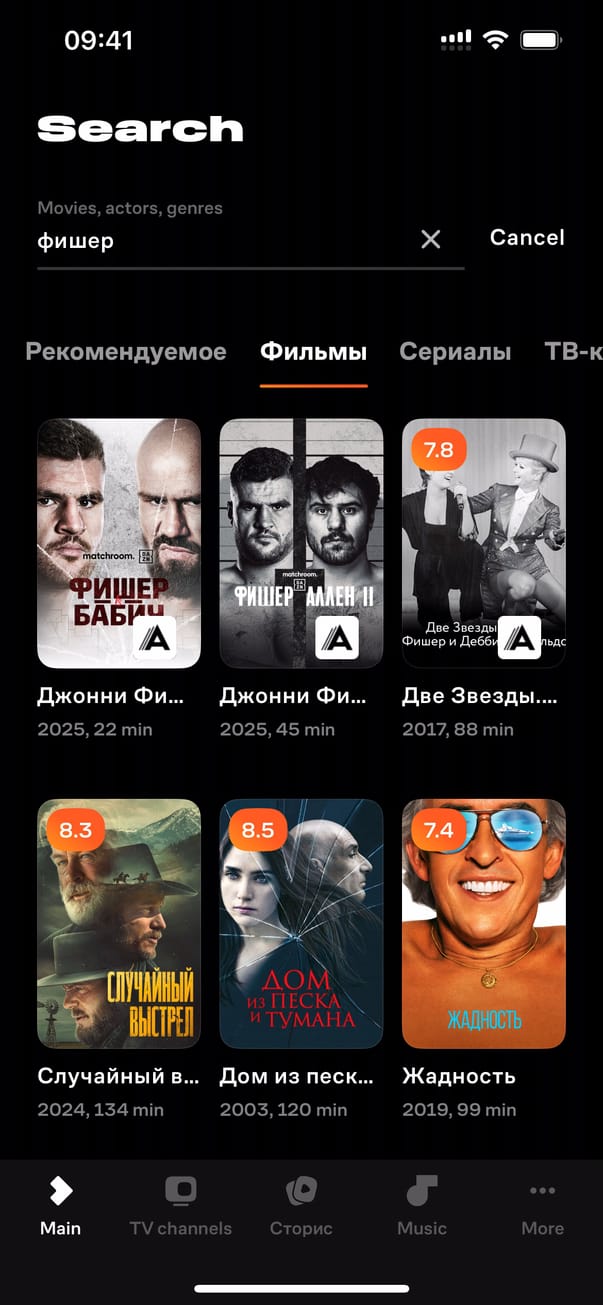Tap the search field containing фишер
The image size is (603, 1305).
220,241
